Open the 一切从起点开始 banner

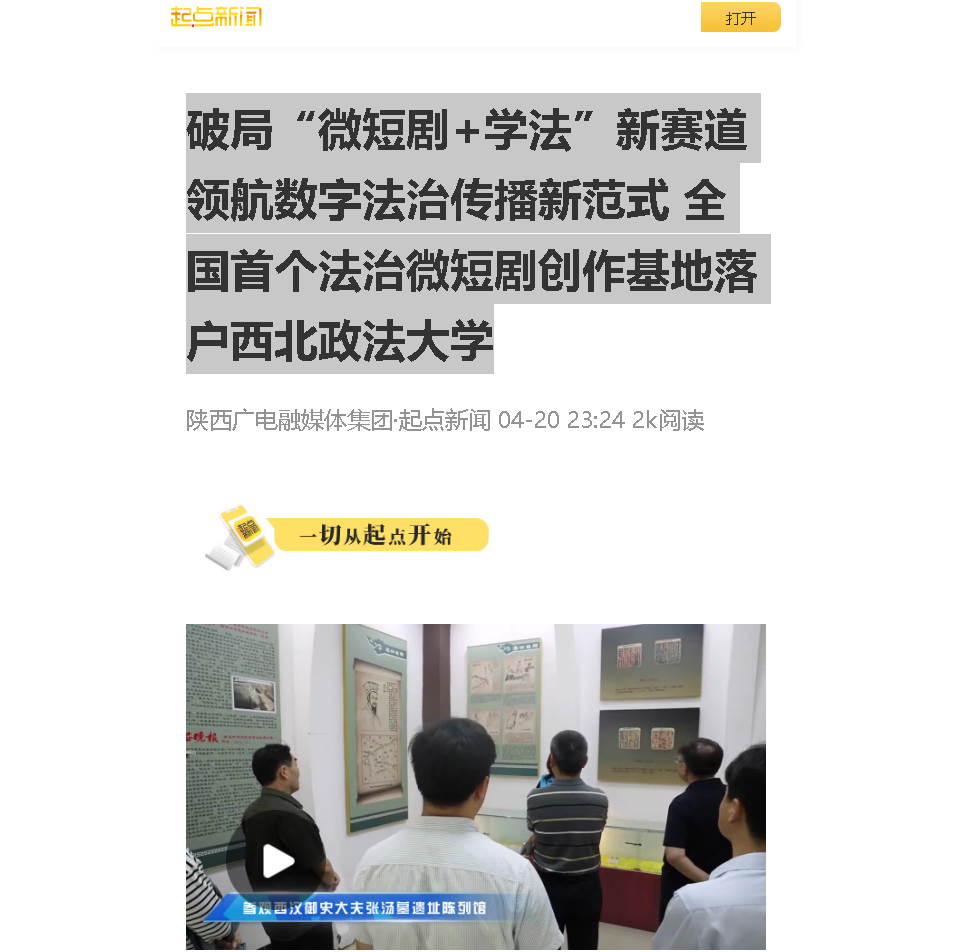tap(347, 536)
